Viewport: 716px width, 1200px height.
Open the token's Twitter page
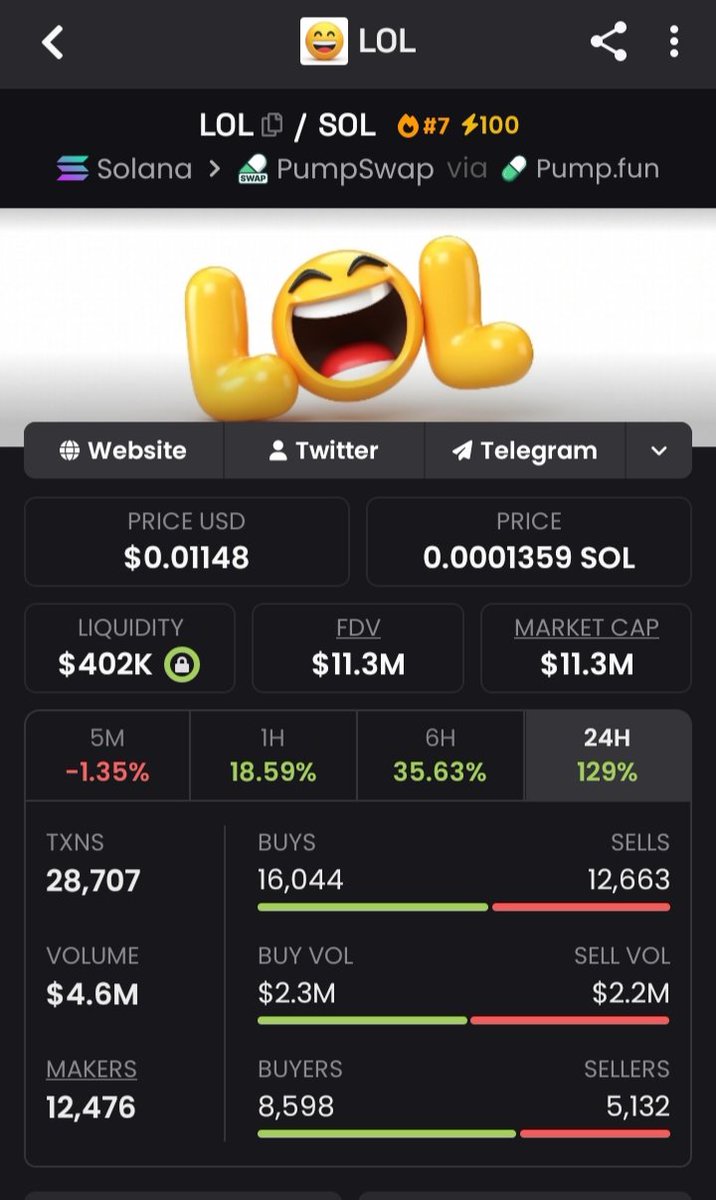tap(324, 451)
